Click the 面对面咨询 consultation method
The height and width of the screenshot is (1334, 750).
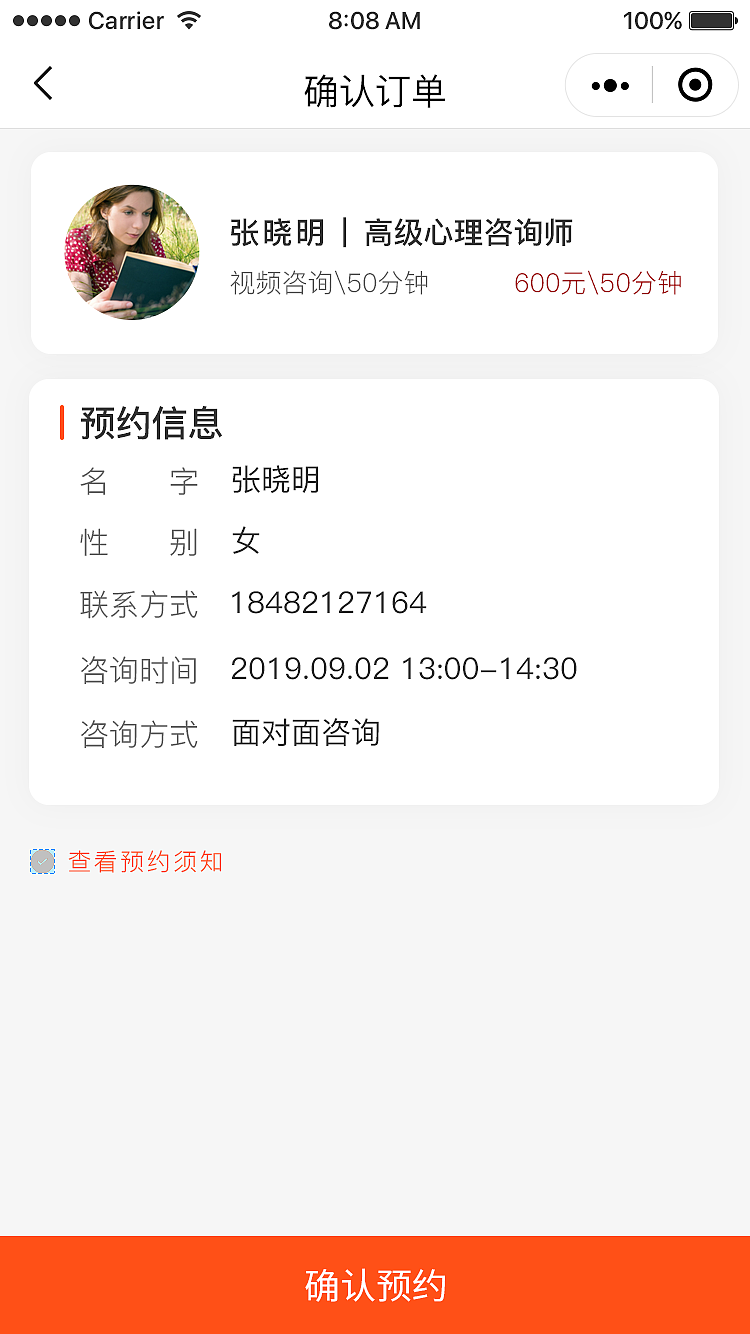coord(305,733)
